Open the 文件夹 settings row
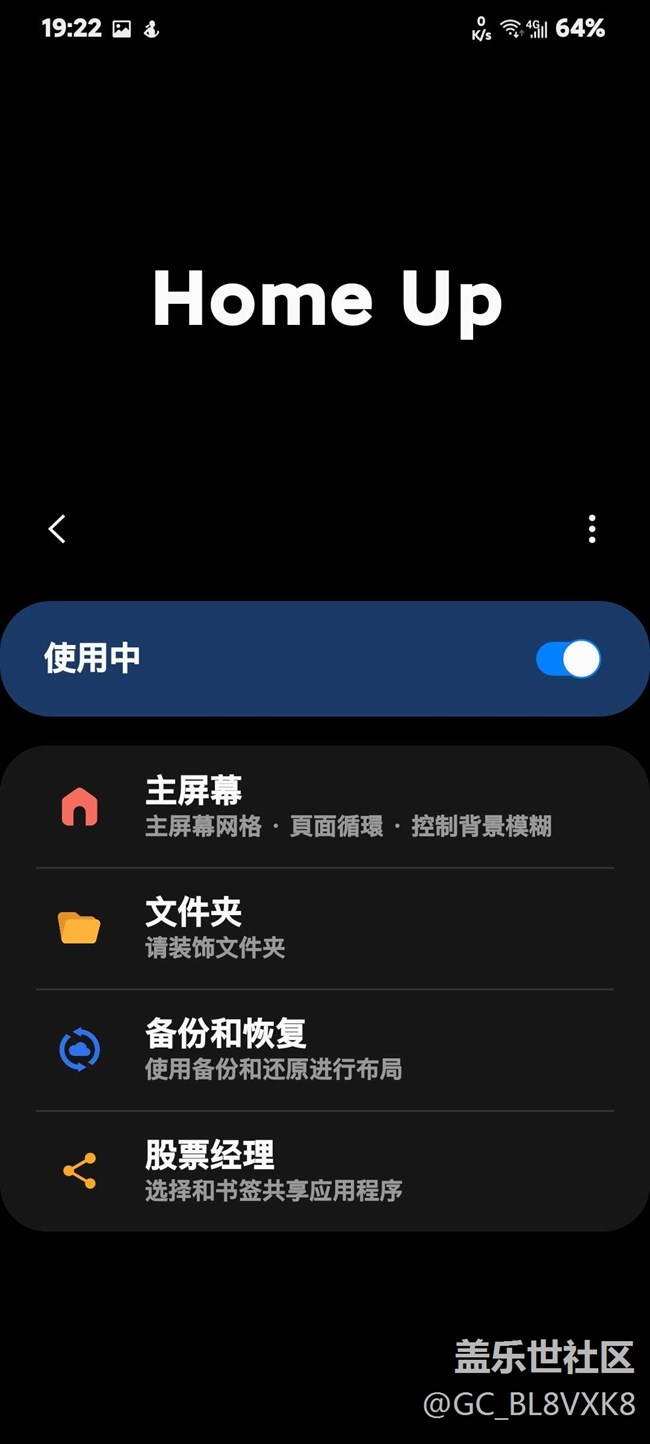 coord(325,929)
